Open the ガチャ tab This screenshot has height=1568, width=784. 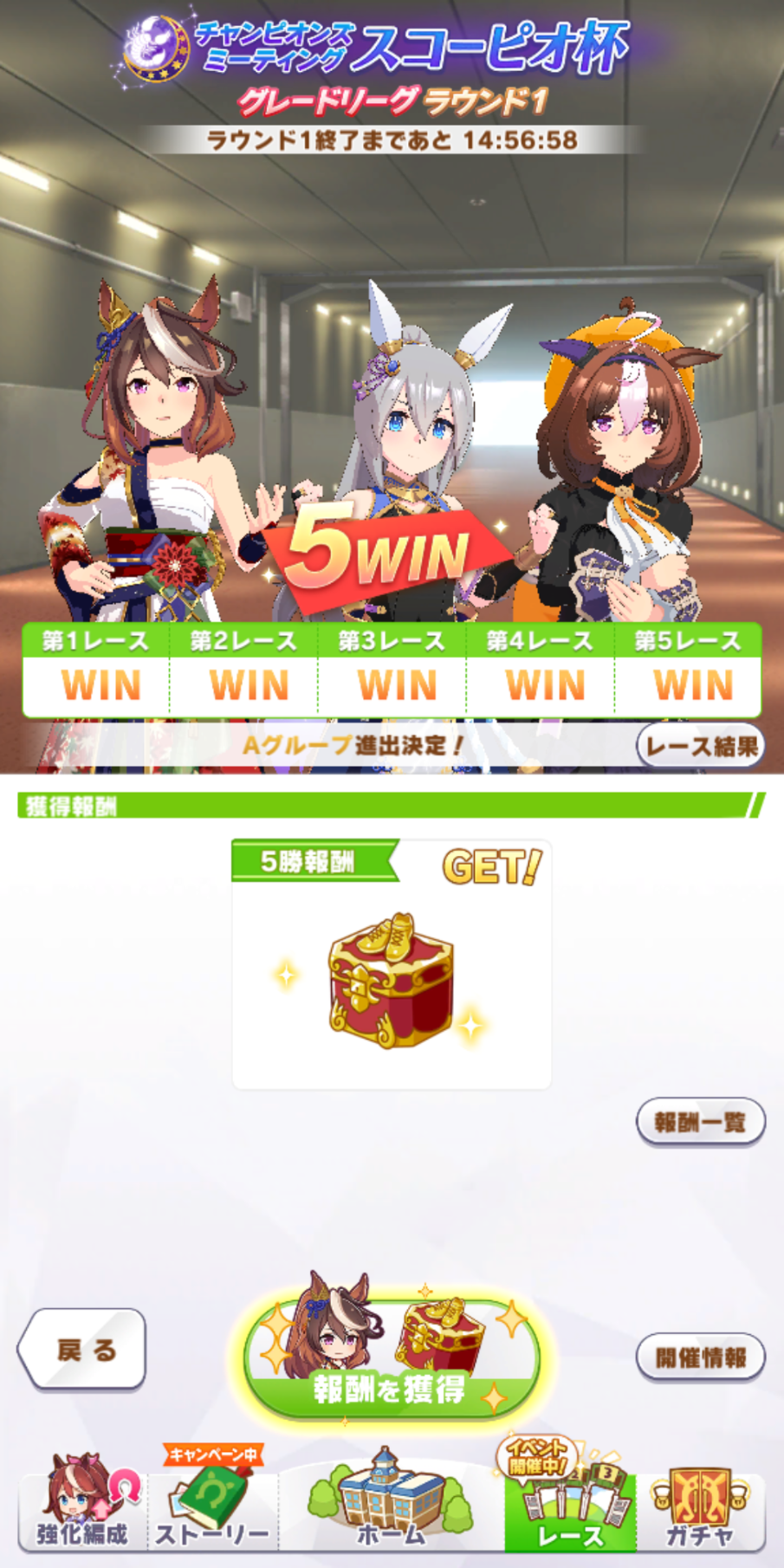pyautogui.click(x=701, y=1504)
